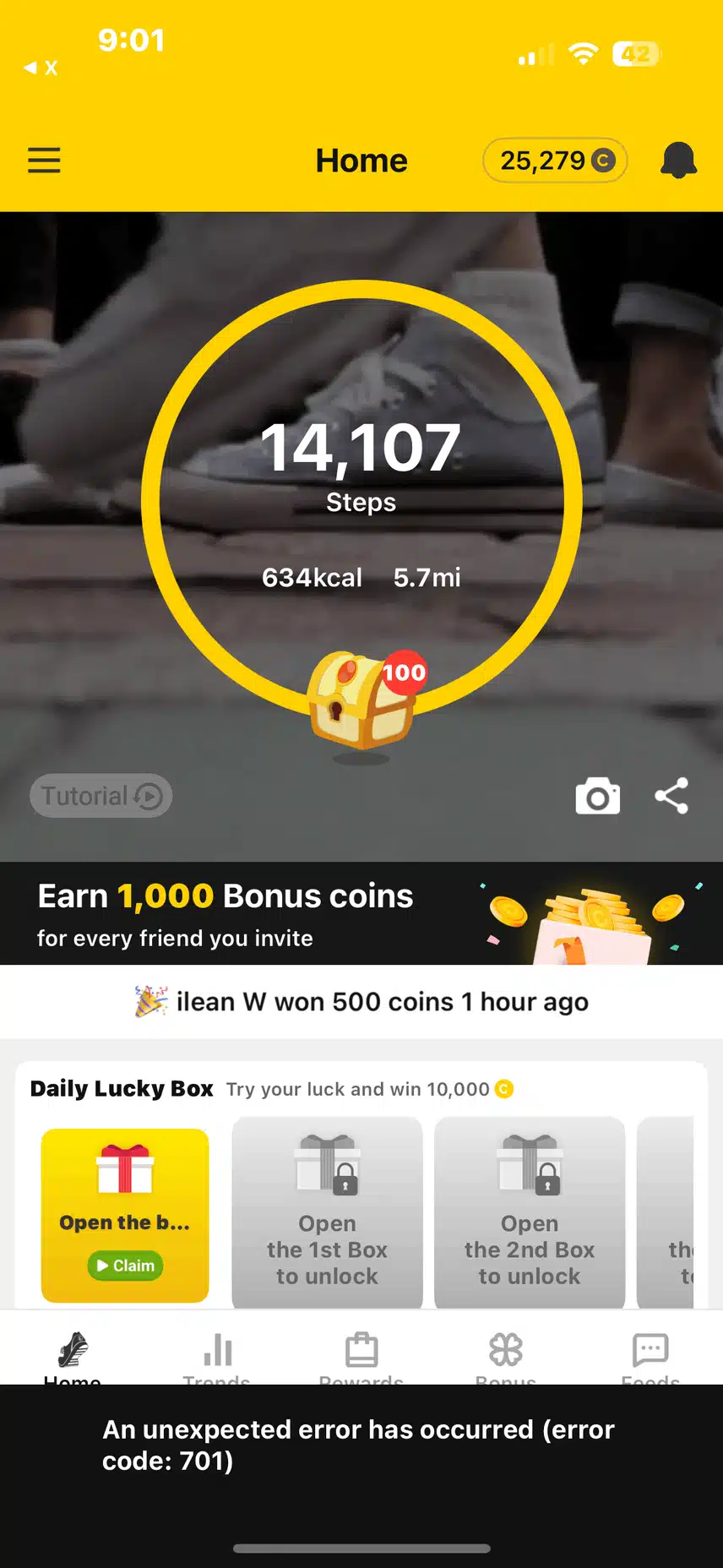Open the camera icon
The height and width of the screenshot is (1568, 723).
(x=597, y=797)
